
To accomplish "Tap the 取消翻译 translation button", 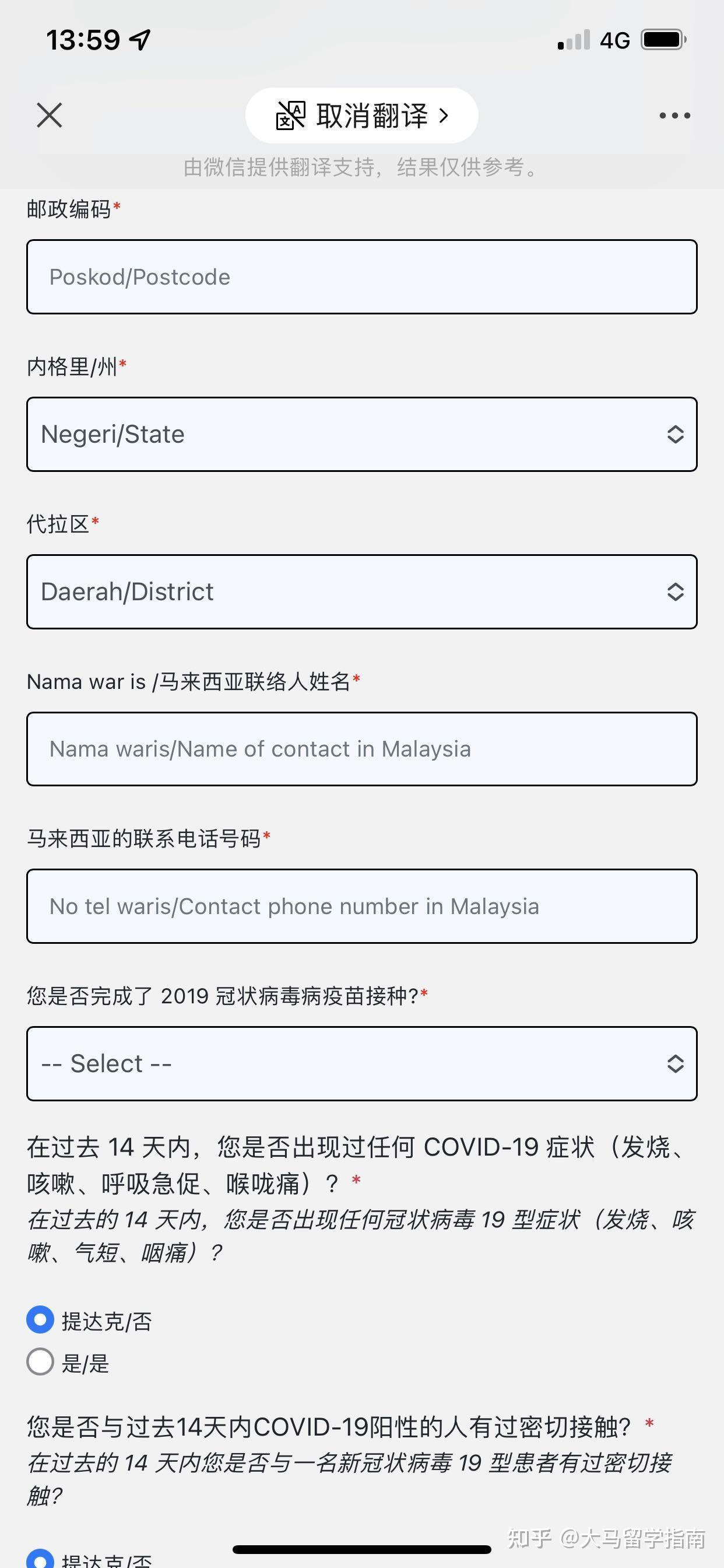I will coord(361,116).
